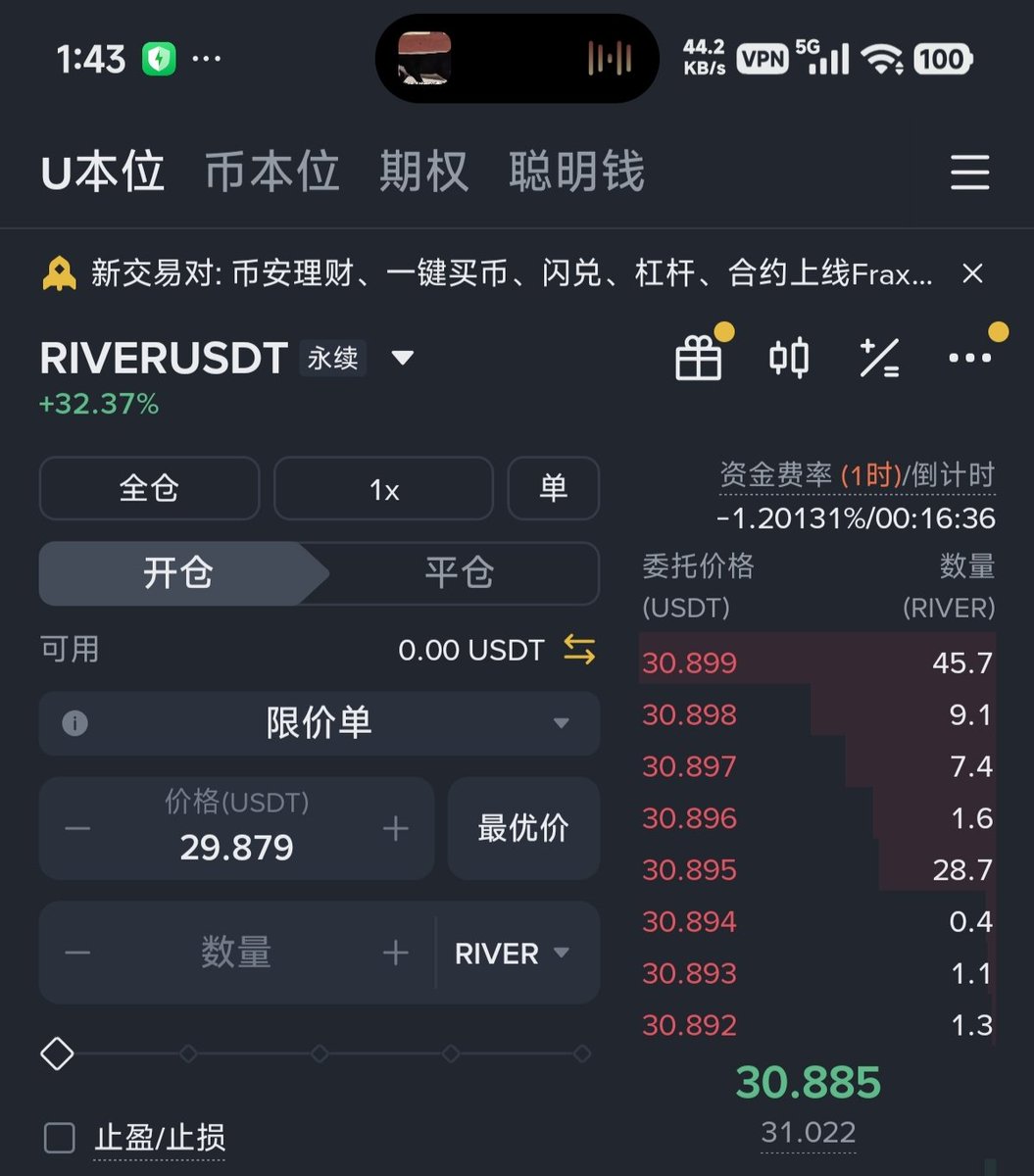This screenshot has width=1034, height=1176.
Task: Change position mode 单 button
Action: 553,488
